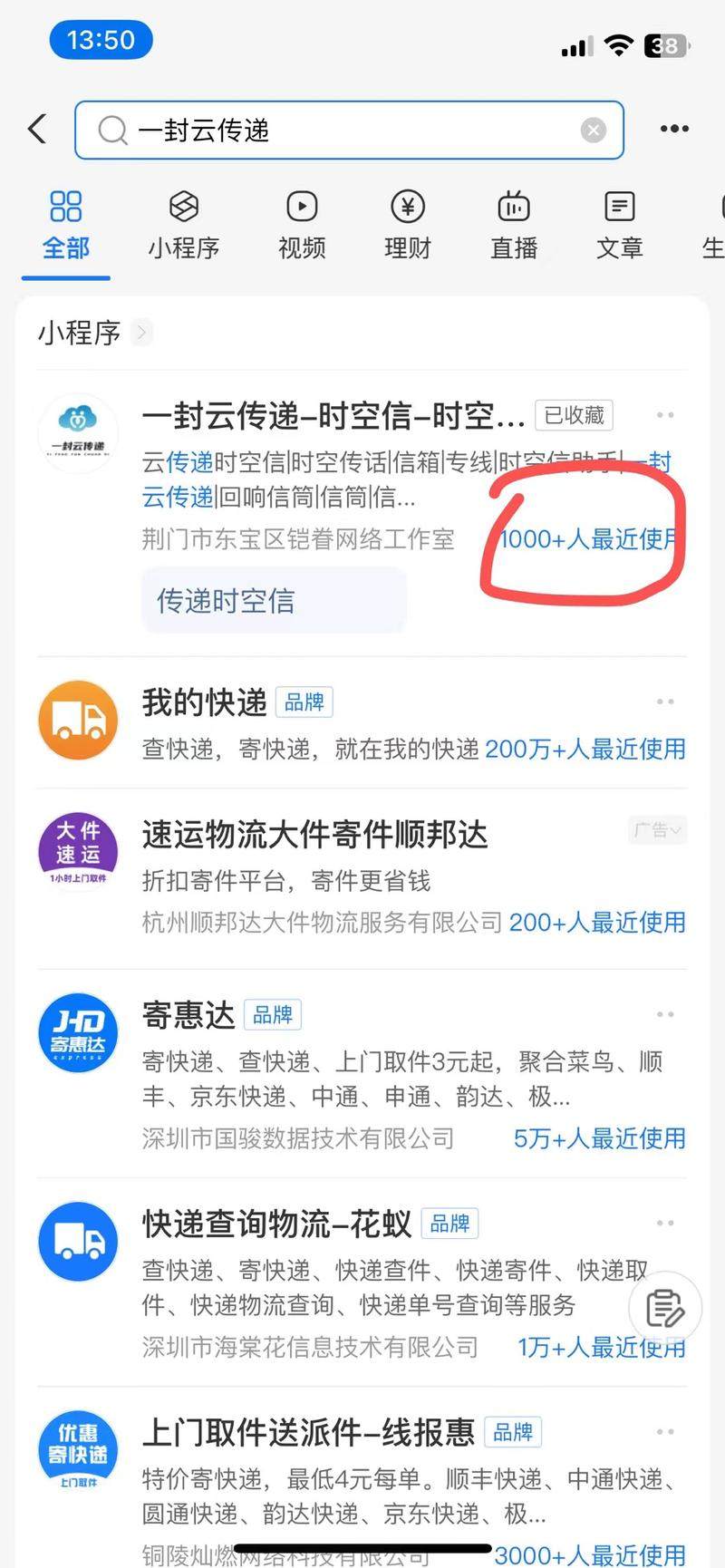Open the 寄惠达 mini program
Viewport: 725px width, 1568px height.
coord(188,1015)
